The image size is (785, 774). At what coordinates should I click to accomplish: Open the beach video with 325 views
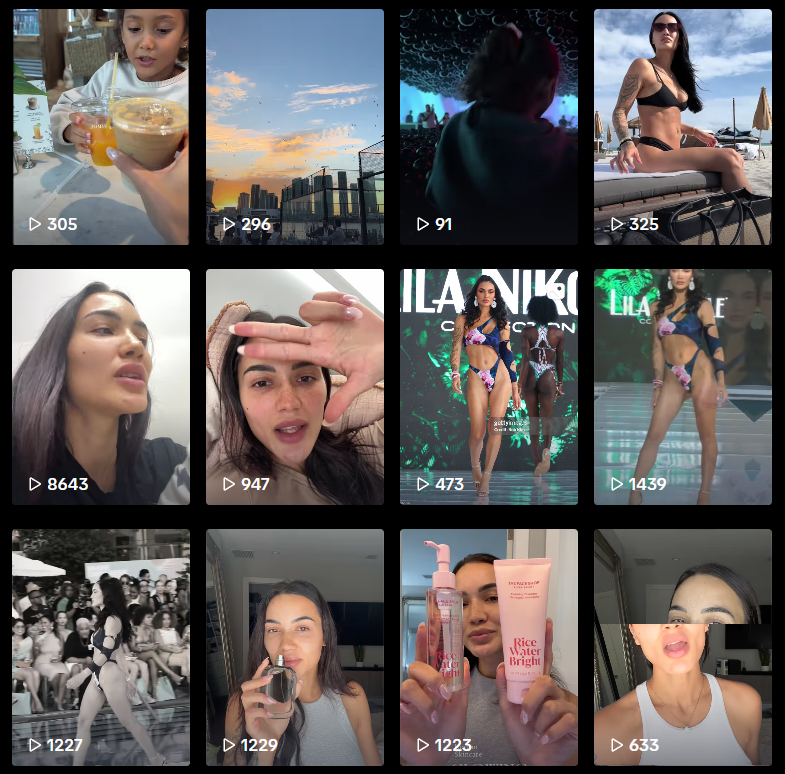(683, 127)
